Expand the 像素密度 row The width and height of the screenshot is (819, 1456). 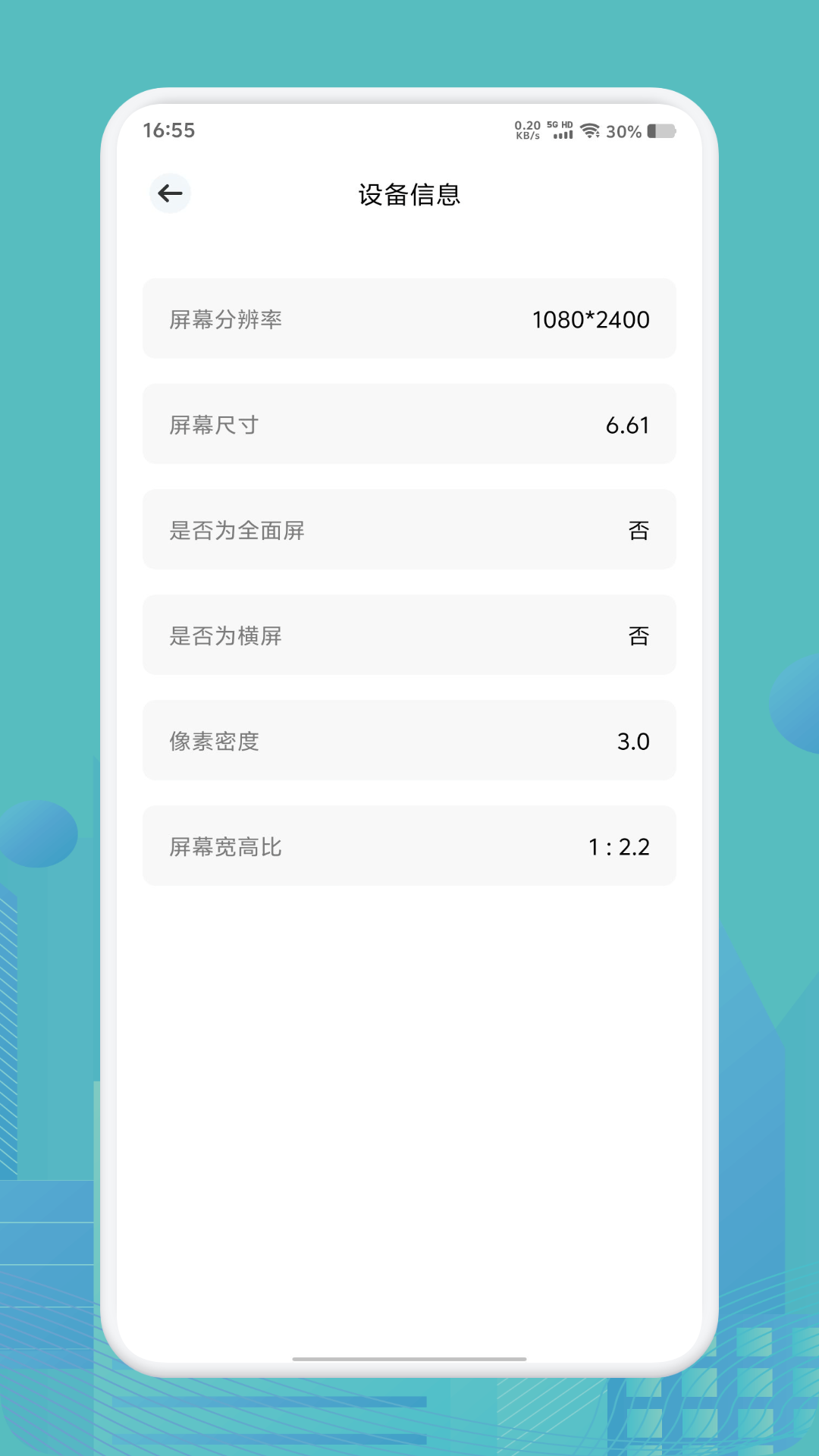[x=409, y=741]
